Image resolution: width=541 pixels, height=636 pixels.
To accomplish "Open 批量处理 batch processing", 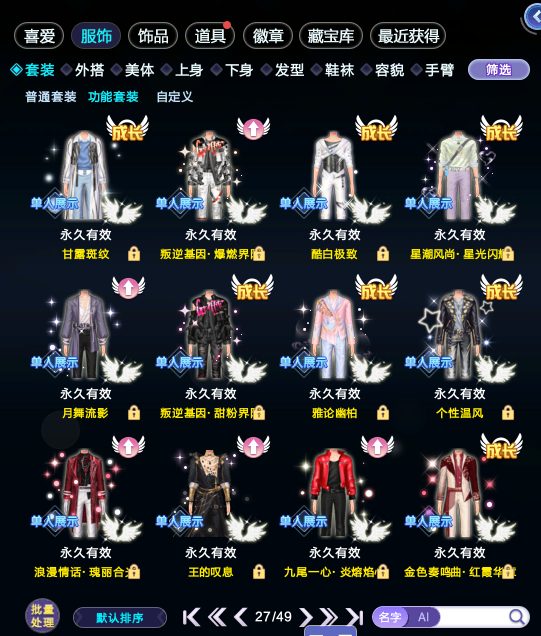I will [42, 616].
